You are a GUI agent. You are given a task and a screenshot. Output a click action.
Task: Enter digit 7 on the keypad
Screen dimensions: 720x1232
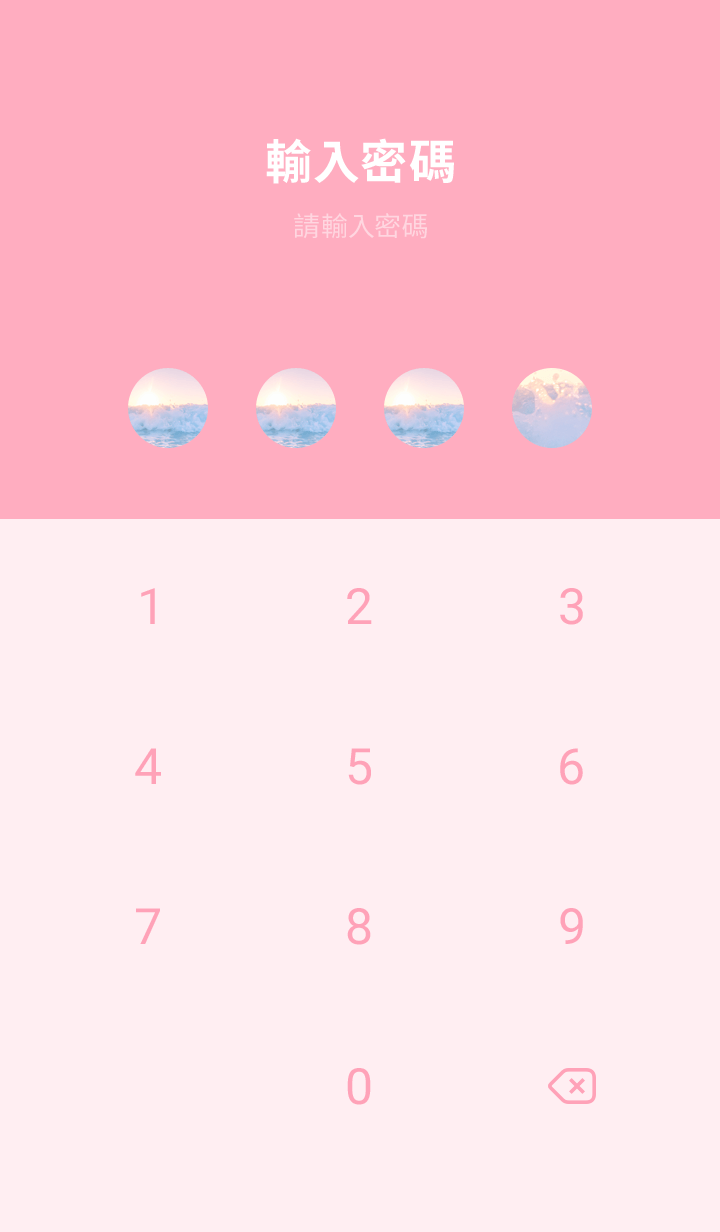[148, 927]
